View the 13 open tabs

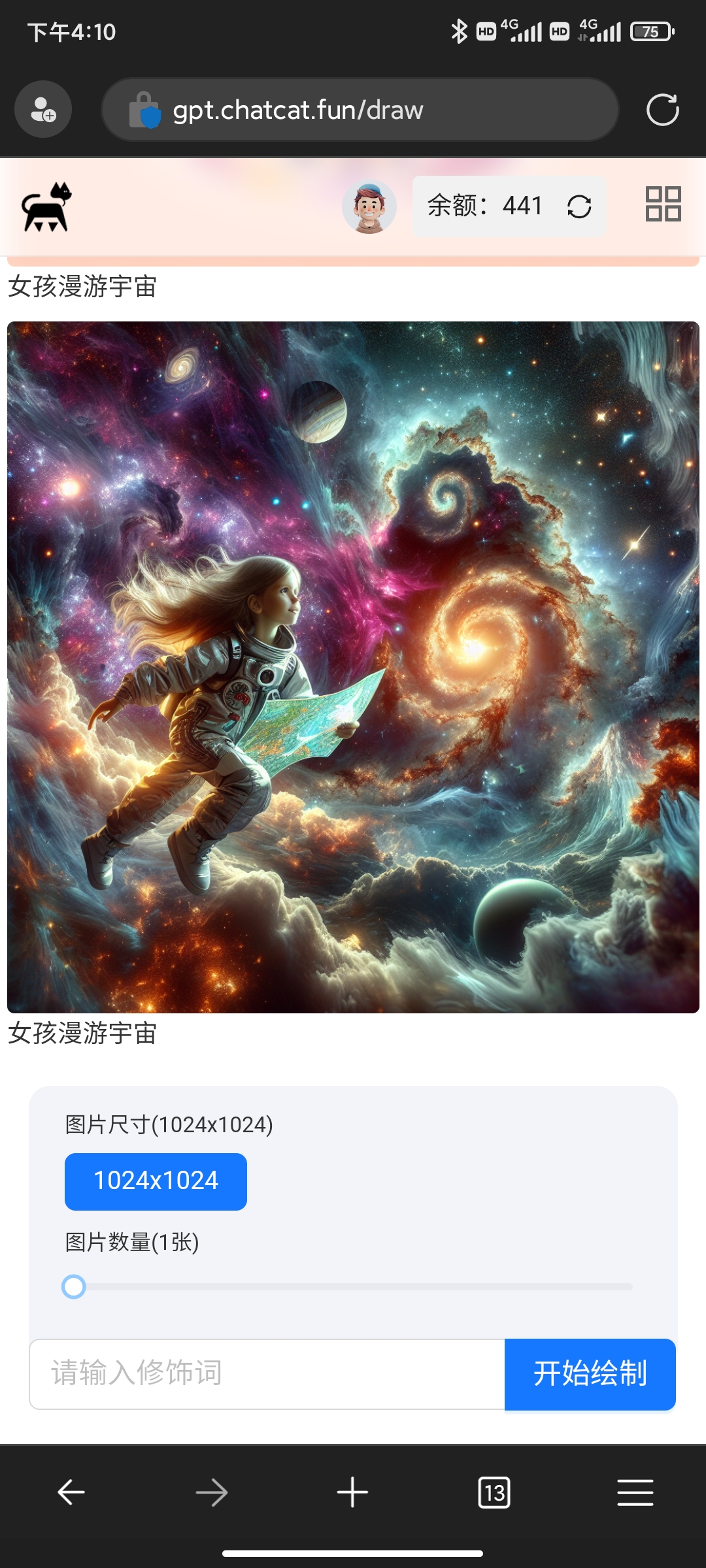pyautogui.click(x=494, y=1493)
